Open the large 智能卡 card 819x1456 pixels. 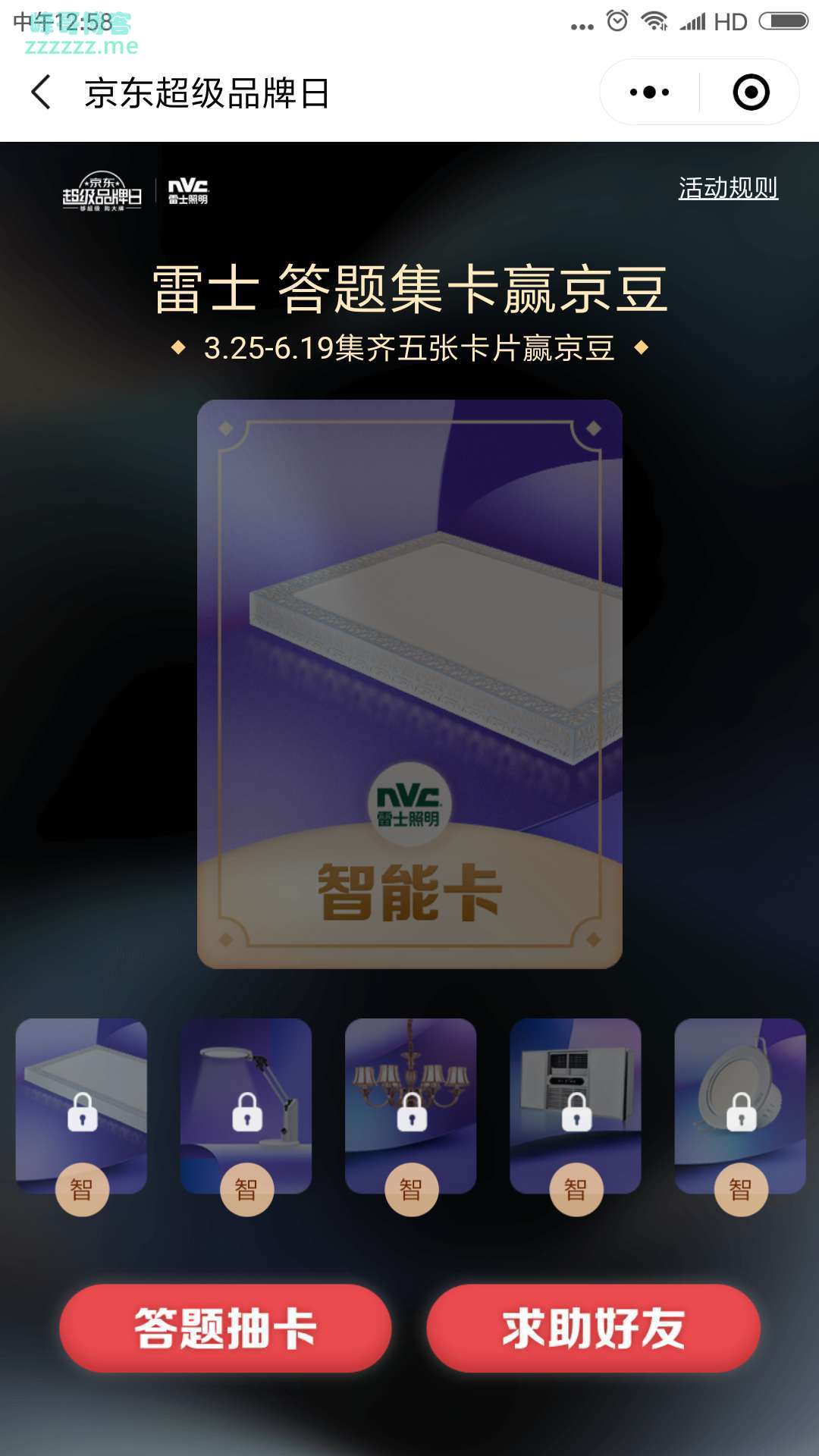[409, 682]
